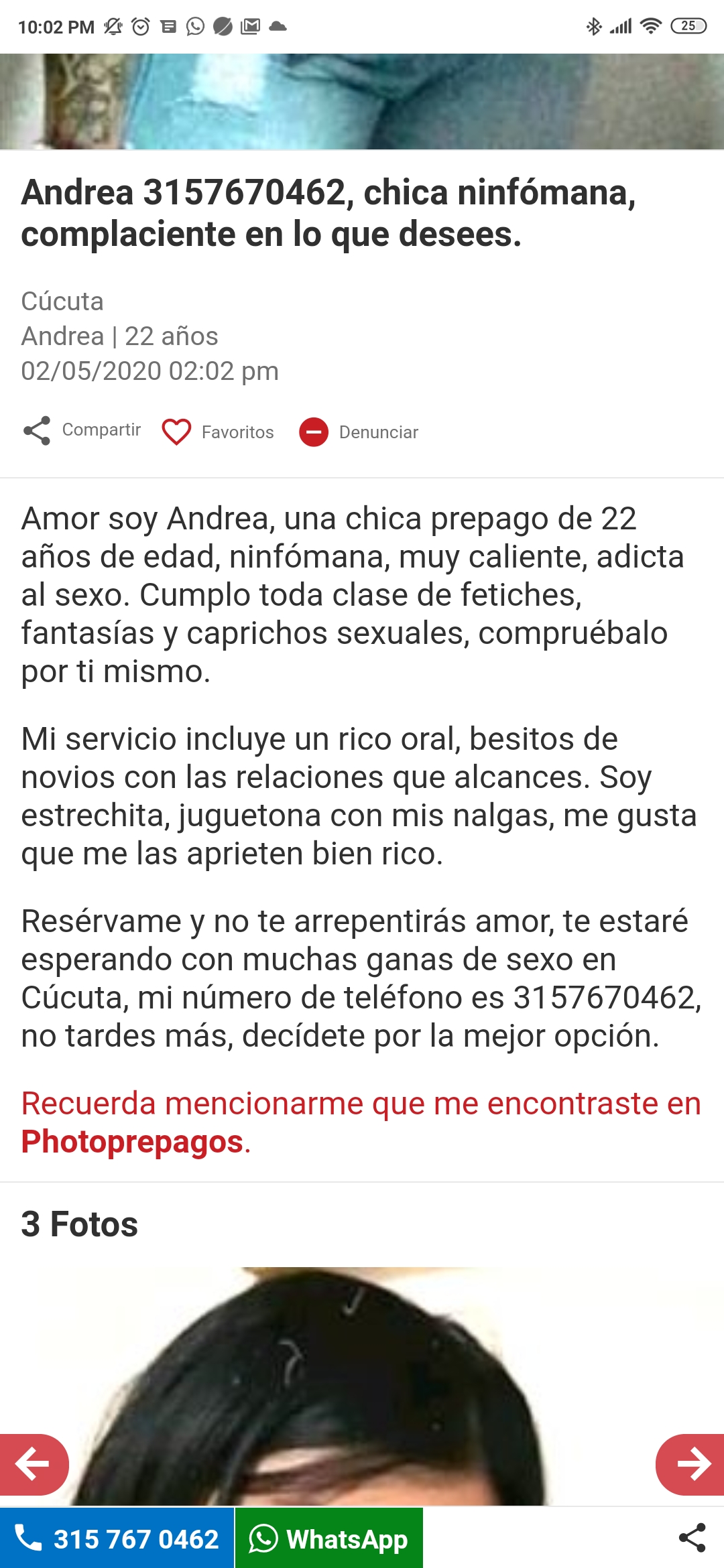Tap the share icon in the bottom bar
Image resolution: width=724 pixels, height=1568 pixels.
coord(692,1538)
